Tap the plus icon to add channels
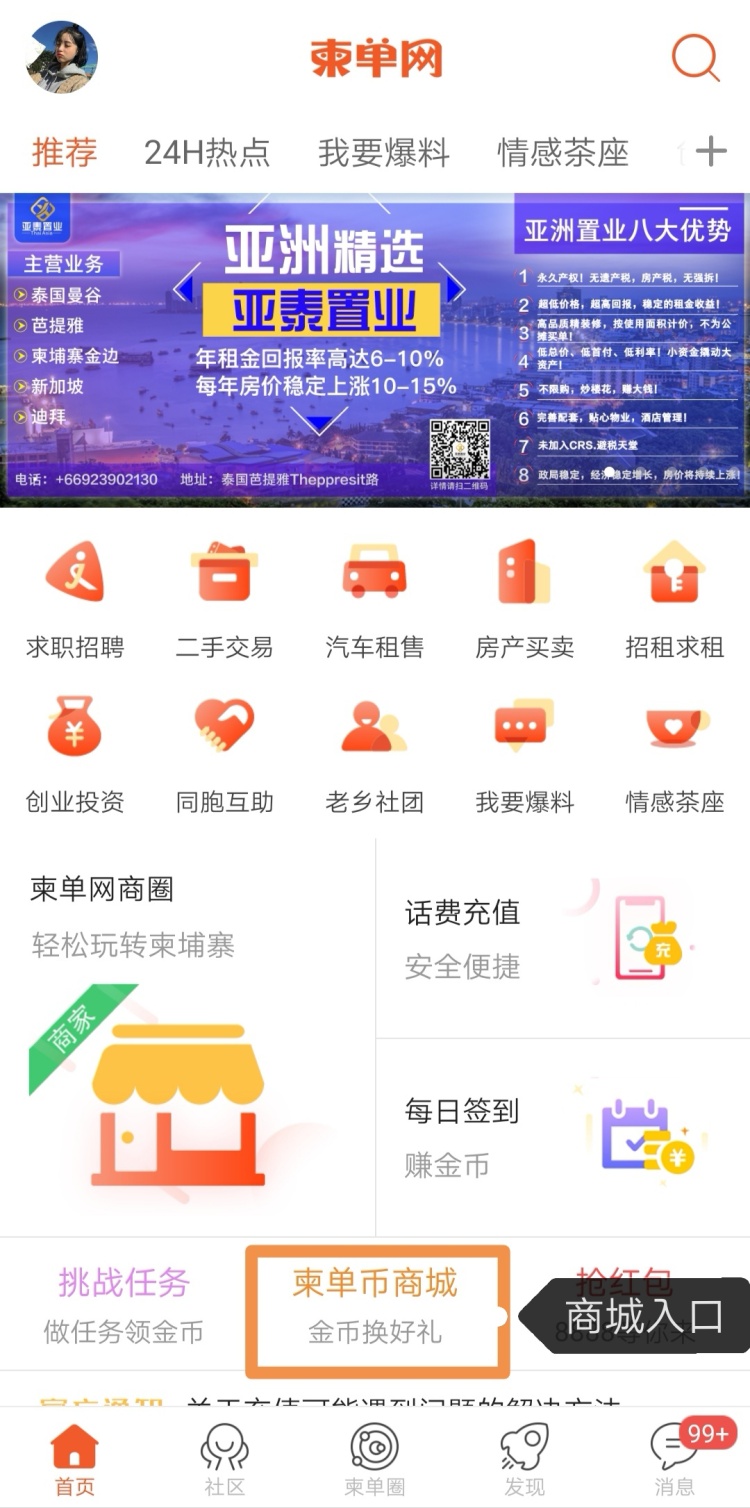 click(x=711, y=152)
